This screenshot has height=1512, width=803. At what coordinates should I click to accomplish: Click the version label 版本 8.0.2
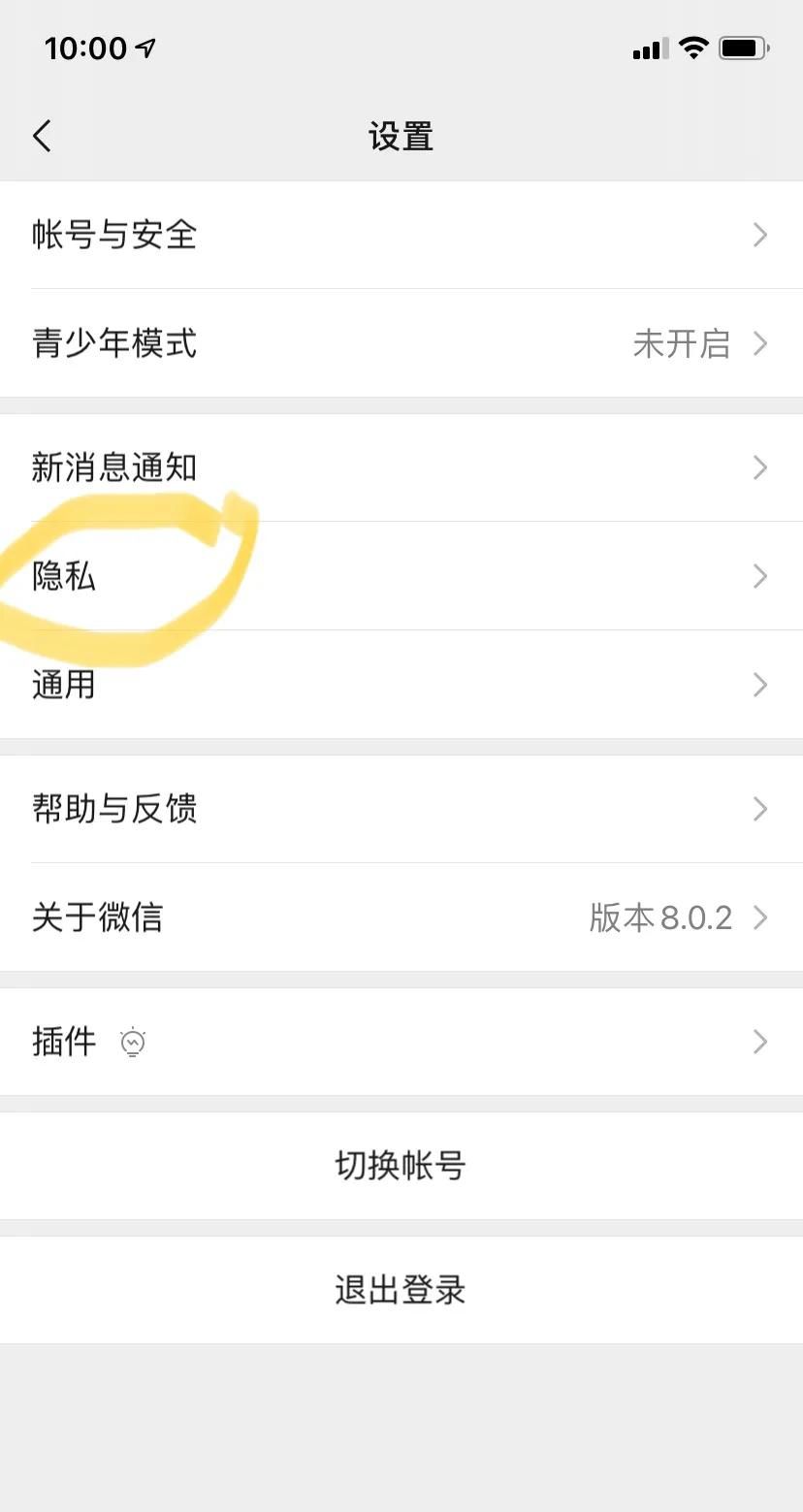[662, 917]
